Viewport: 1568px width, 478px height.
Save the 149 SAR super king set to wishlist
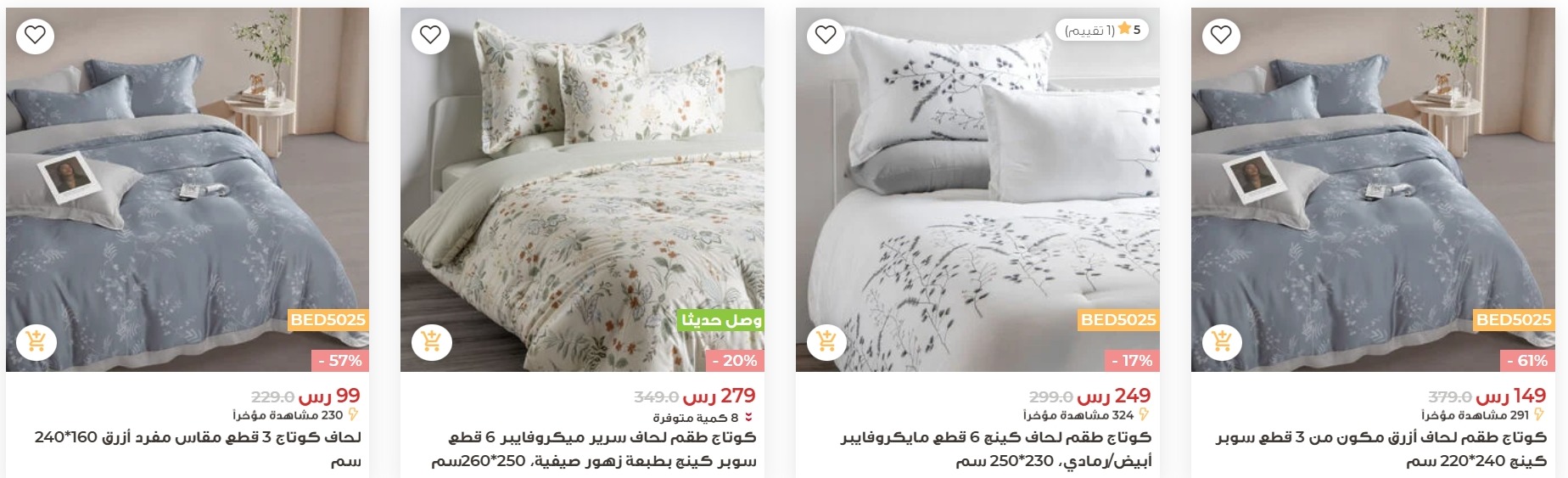pyautogui.click(x=1221, y=36)
